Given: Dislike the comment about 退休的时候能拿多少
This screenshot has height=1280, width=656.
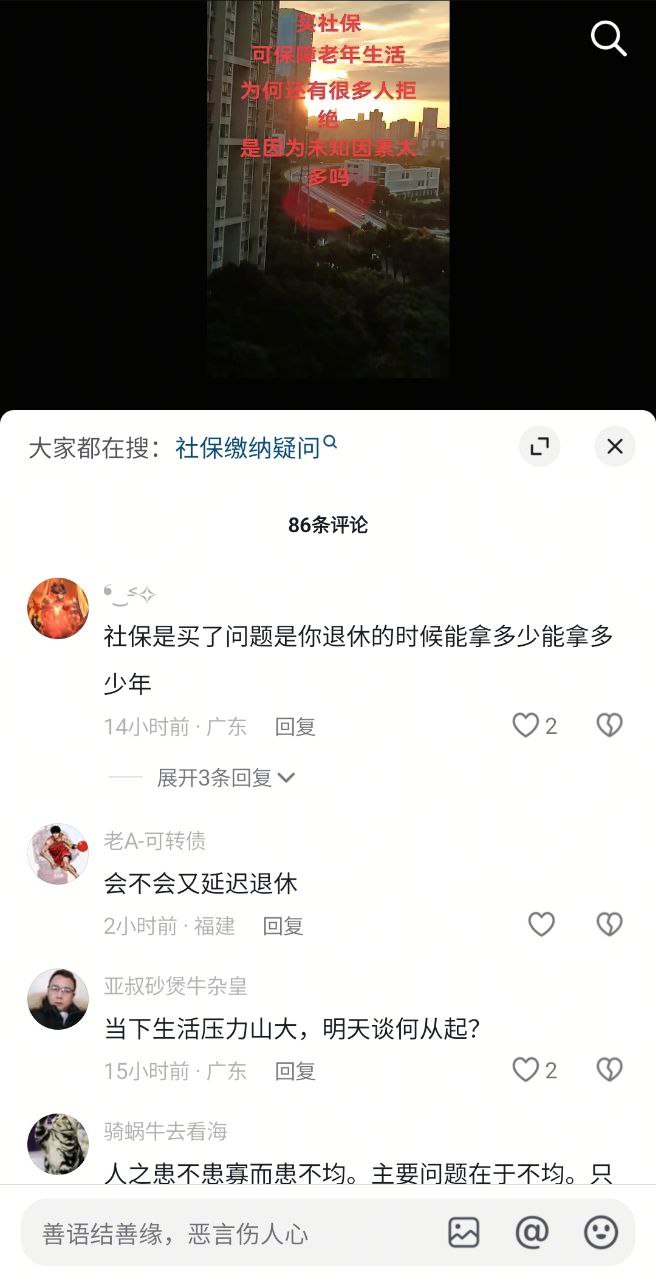Looking at the screenshot, I should 609,726.
